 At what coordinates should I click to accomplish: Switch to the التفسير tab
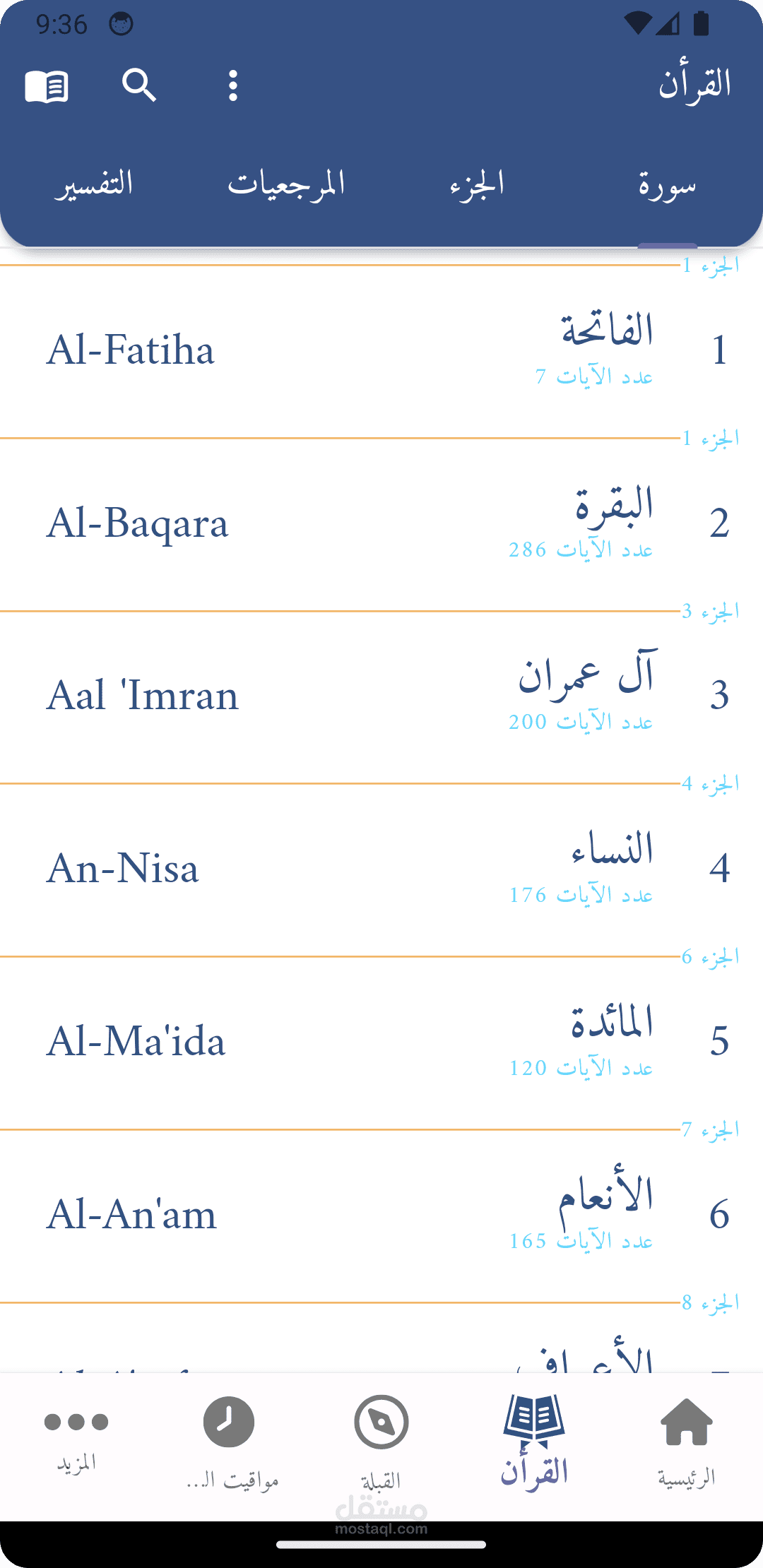click(94, 184)
